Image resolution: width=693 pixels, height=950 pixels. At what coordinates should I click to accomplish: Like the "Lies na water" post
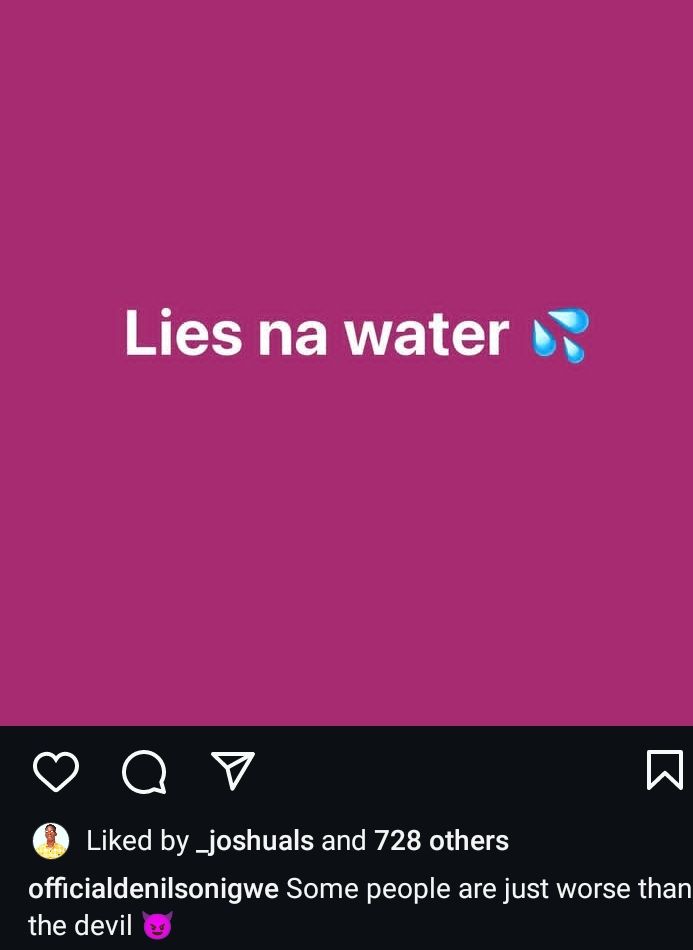click(56, 772)
